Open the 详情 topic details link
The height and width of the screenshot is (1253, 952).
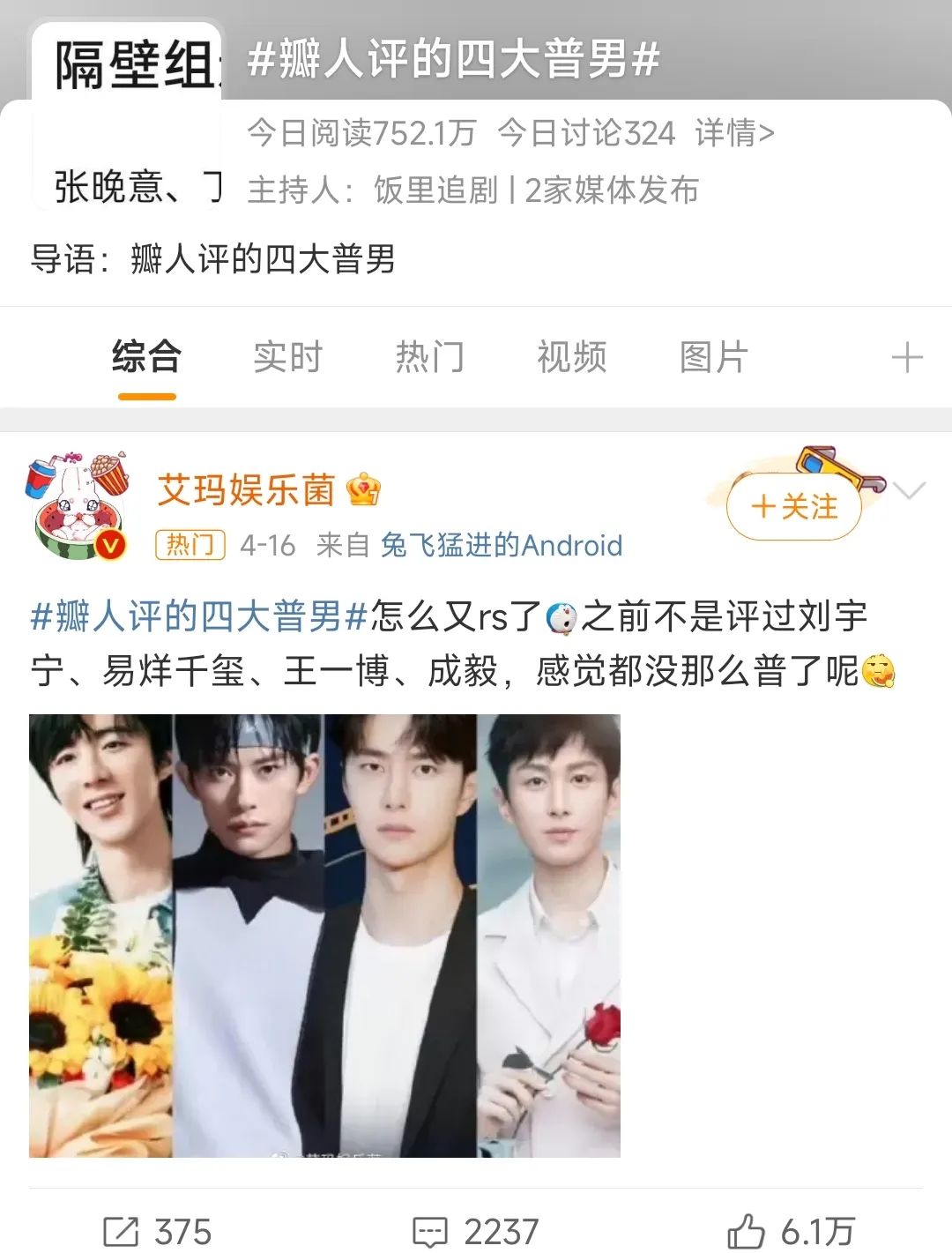tap(734, 133)
